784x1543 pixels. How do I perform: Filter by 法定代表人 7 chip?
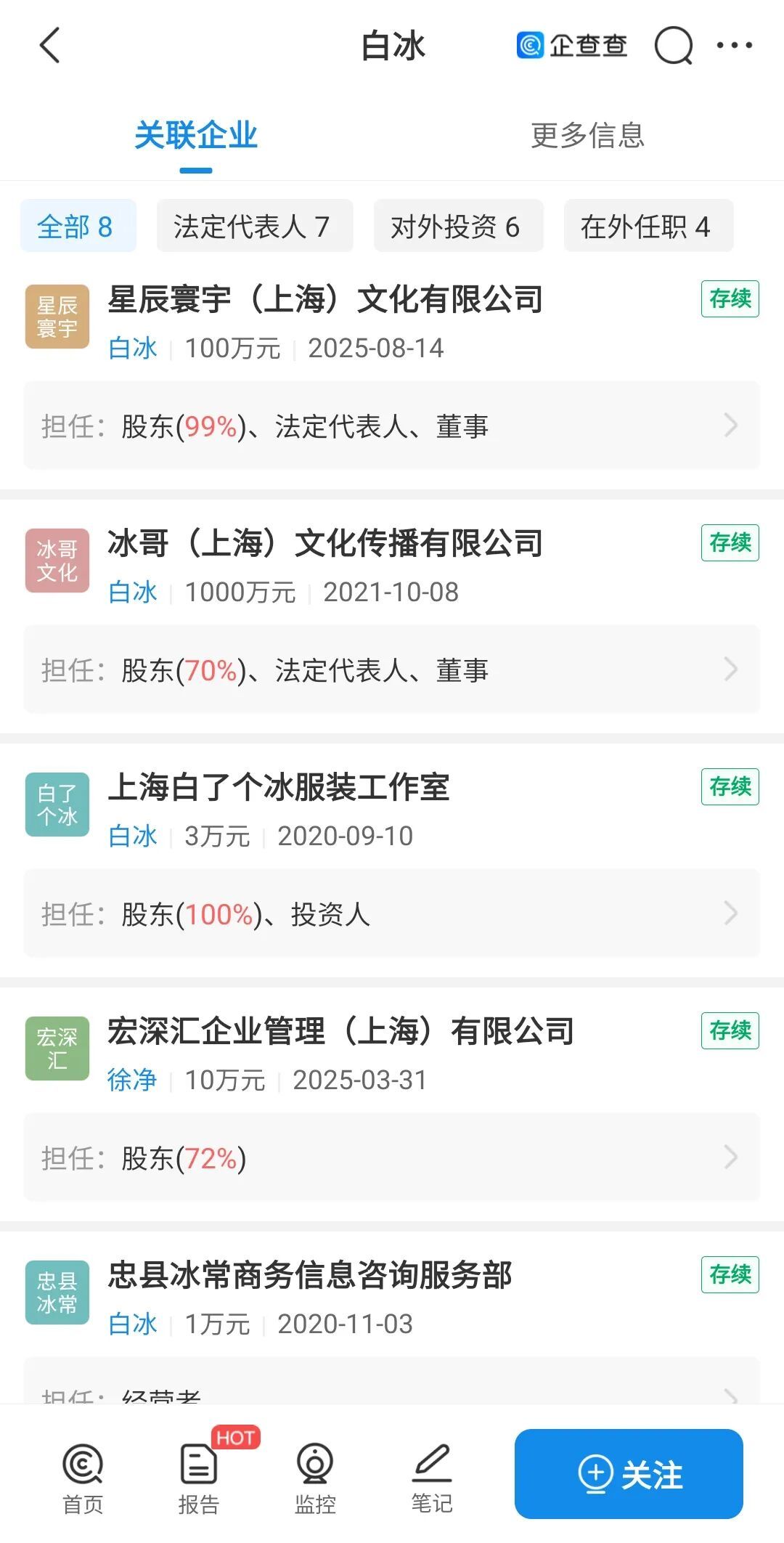pyautogui.click(x=254, y=227)
